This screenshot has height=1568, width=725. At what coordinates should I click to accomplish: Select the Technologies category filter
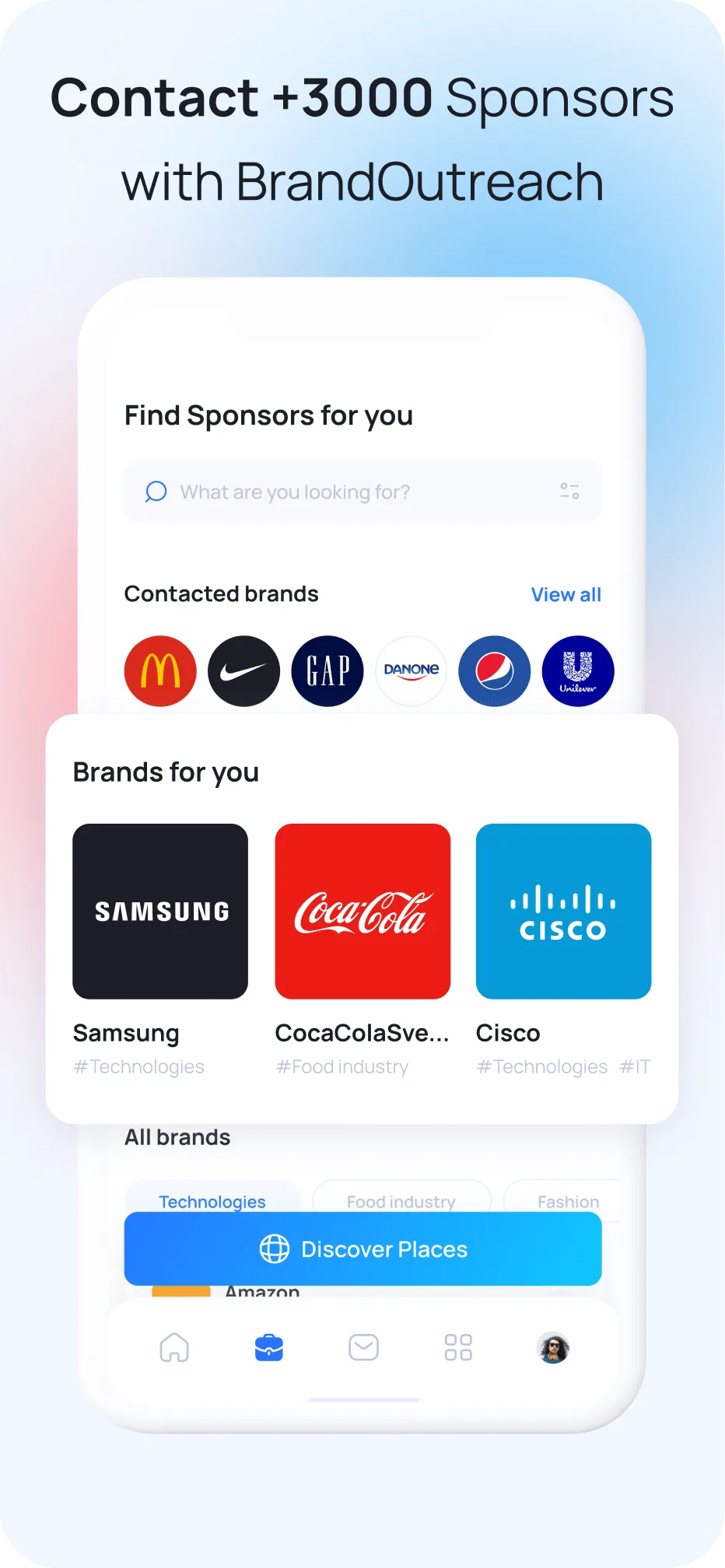click(212, 1201)
